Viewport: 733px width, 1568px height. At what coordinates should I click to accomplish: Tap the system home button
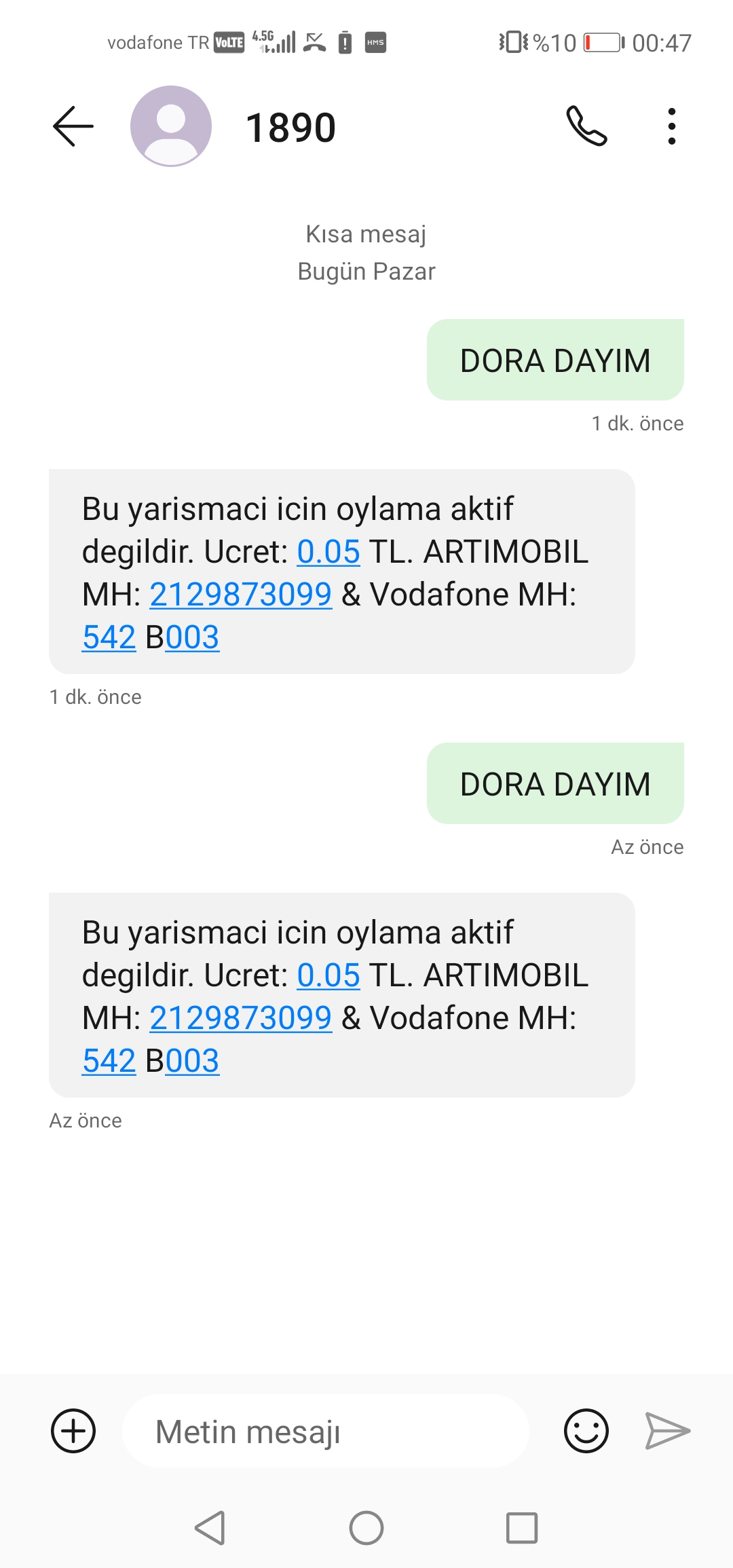click(x=366, y=1528)
